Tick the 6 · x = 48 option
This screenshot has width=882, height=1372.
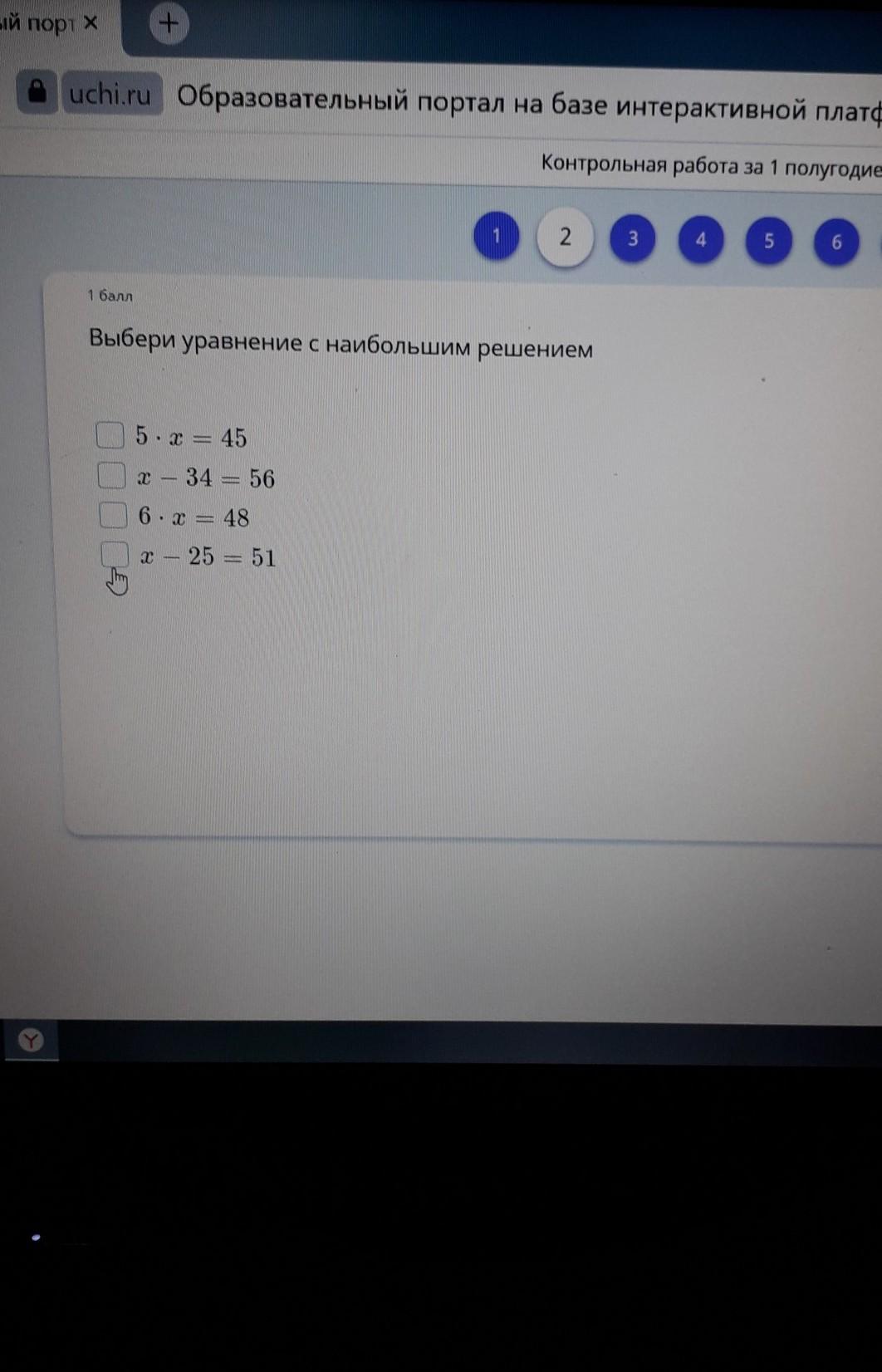[x=112, y=515]
